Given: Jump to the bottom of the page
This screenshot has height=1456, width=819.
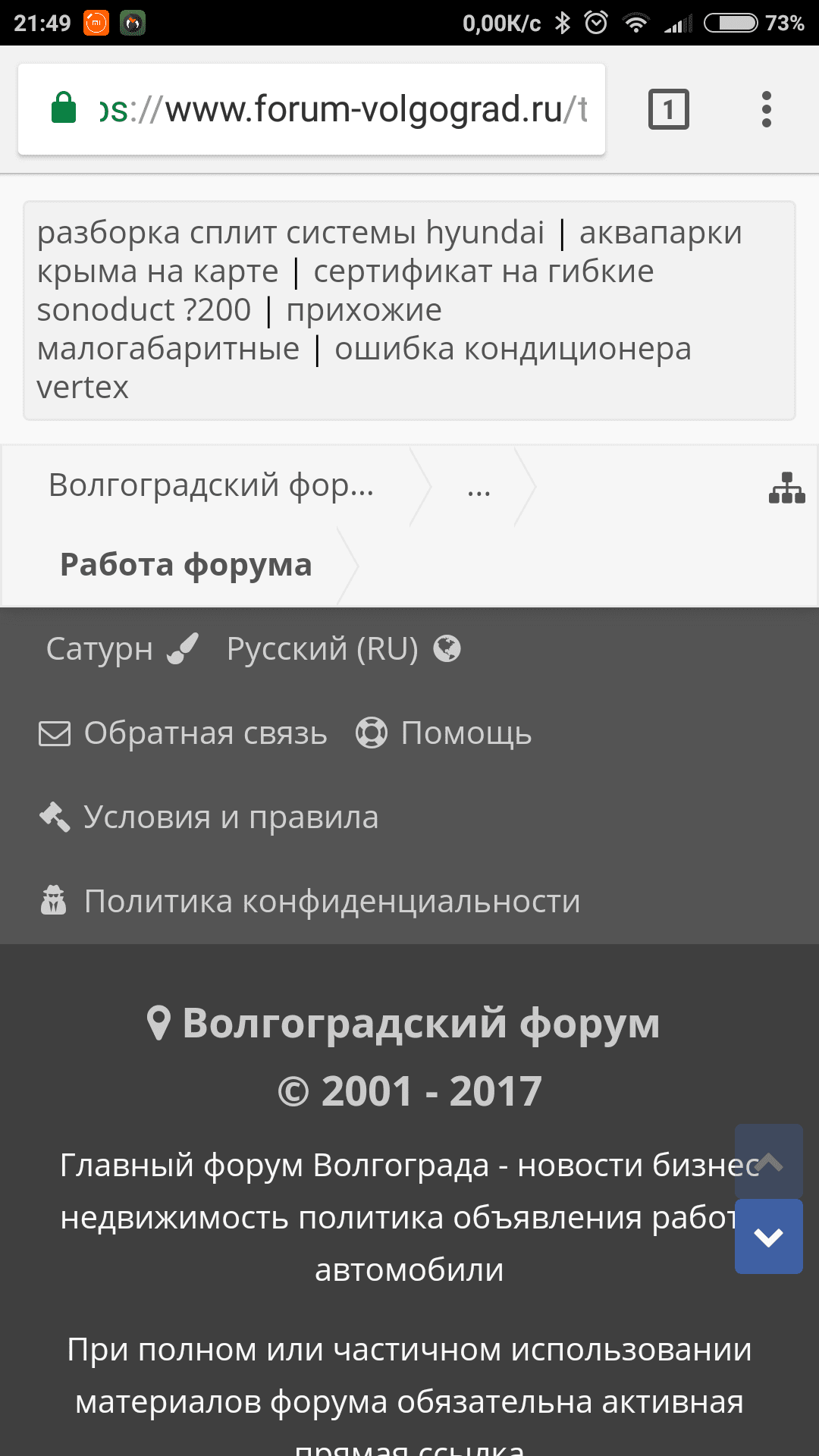Looking at the screenshot, I should pos(768,1237).
